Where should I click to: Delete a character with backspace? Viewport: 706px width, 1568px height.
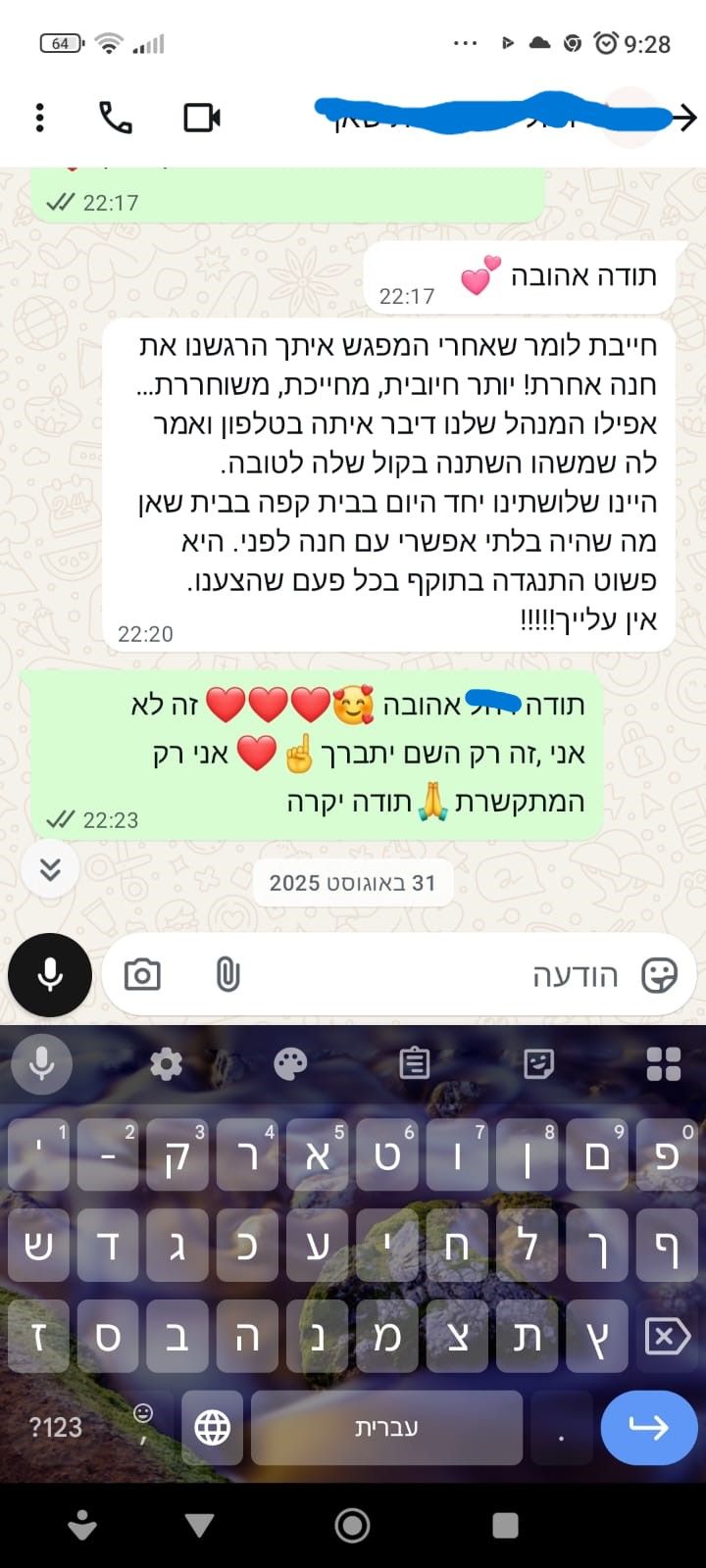[667, 1337]
